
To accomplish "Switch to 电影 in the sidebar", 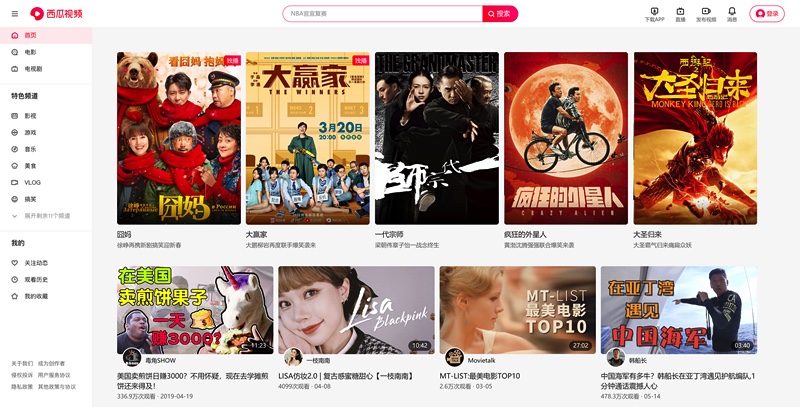I will tap(30, 52).
